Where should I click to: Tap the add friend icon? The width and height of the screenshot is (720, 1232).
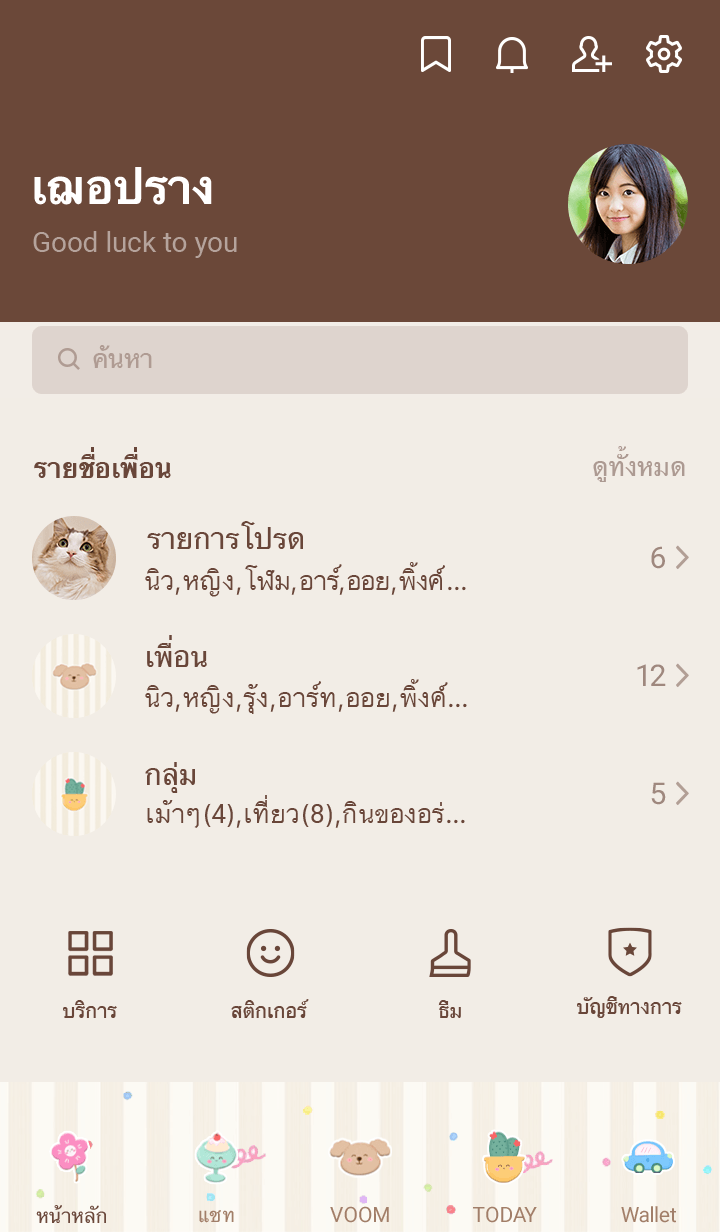(590, 54)
